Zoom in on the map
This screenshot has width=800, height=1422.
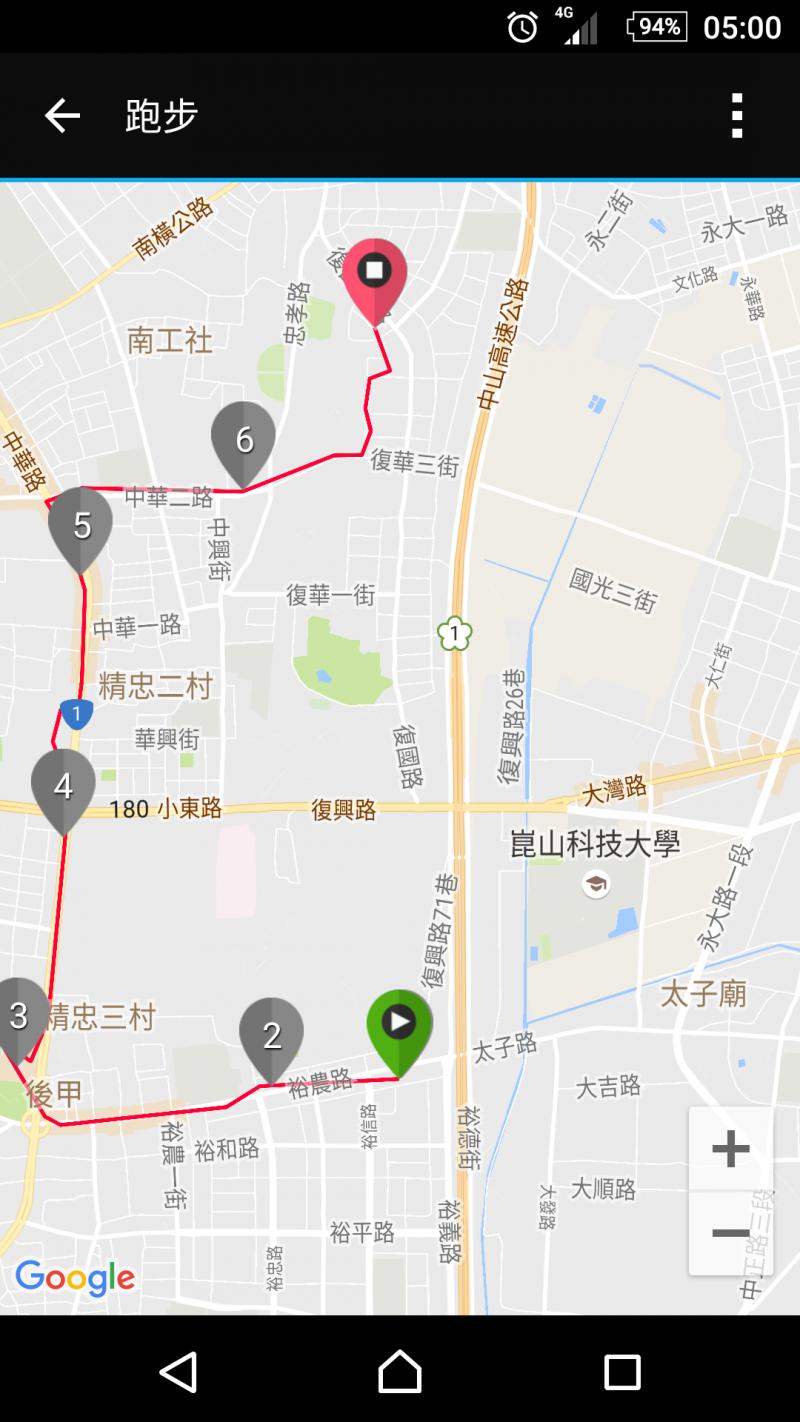click(730, 1149)
